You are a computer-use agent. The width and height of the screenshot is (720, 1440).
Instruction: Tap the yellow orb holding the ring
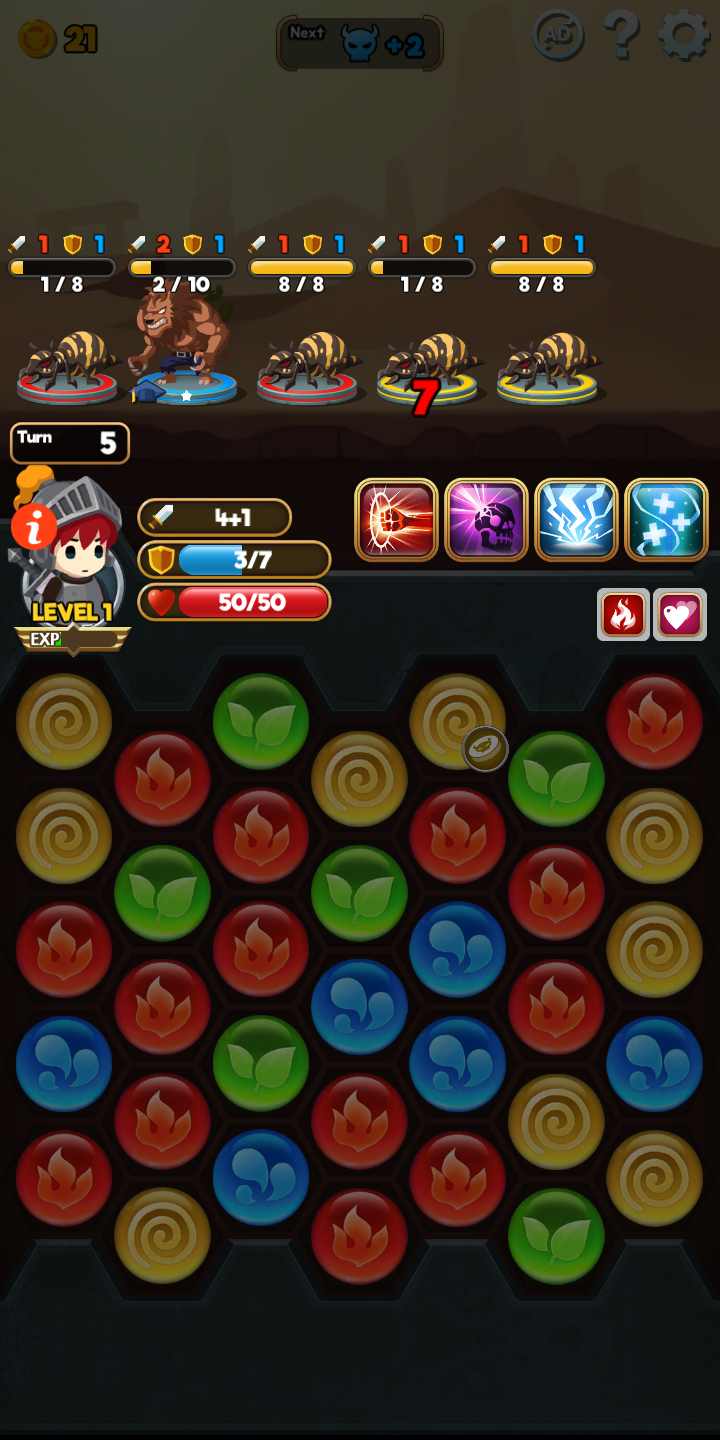point(458,722)
